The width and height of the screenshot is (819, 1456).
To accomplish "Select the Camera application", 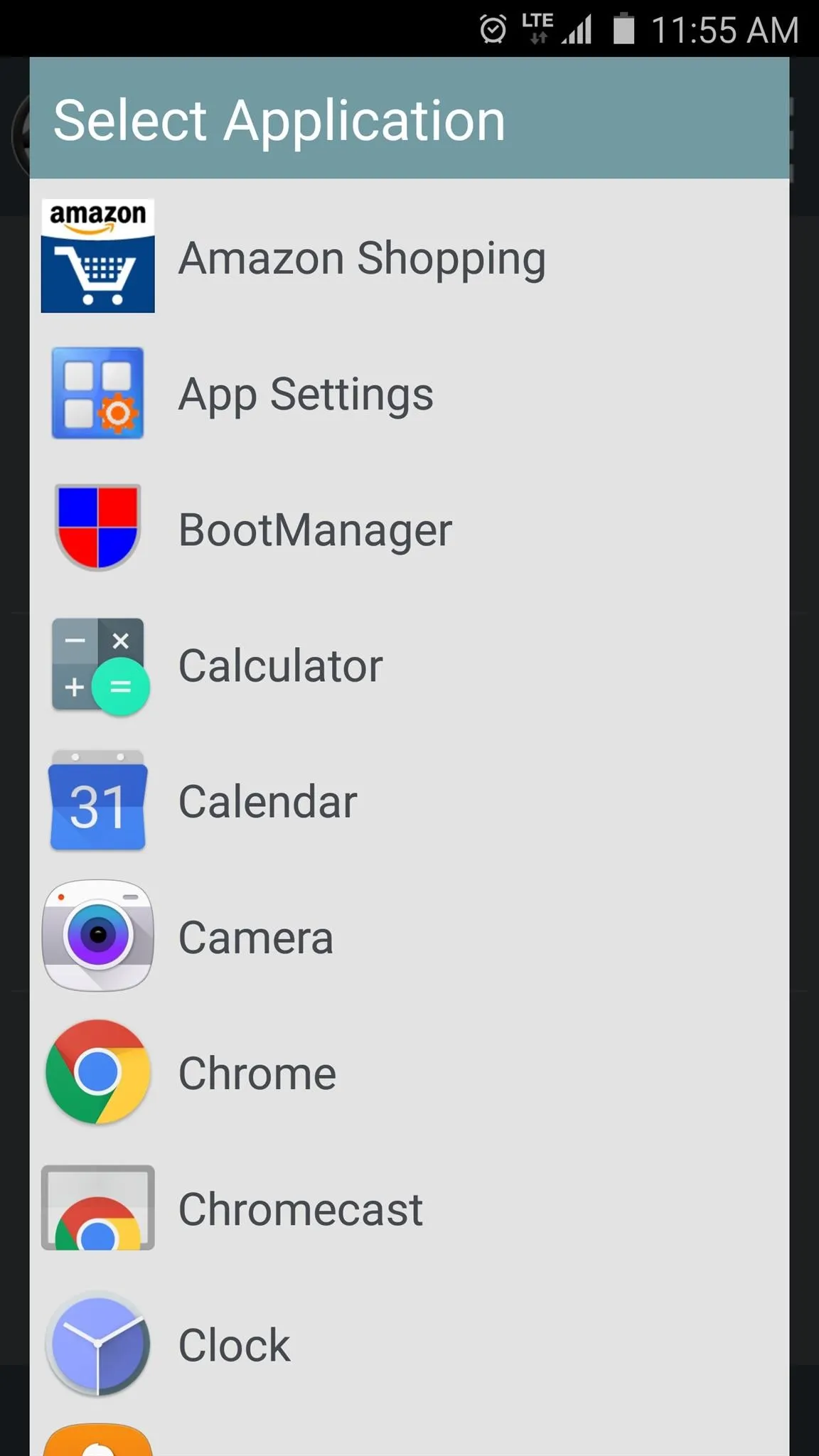I will (x=409, y=936).
